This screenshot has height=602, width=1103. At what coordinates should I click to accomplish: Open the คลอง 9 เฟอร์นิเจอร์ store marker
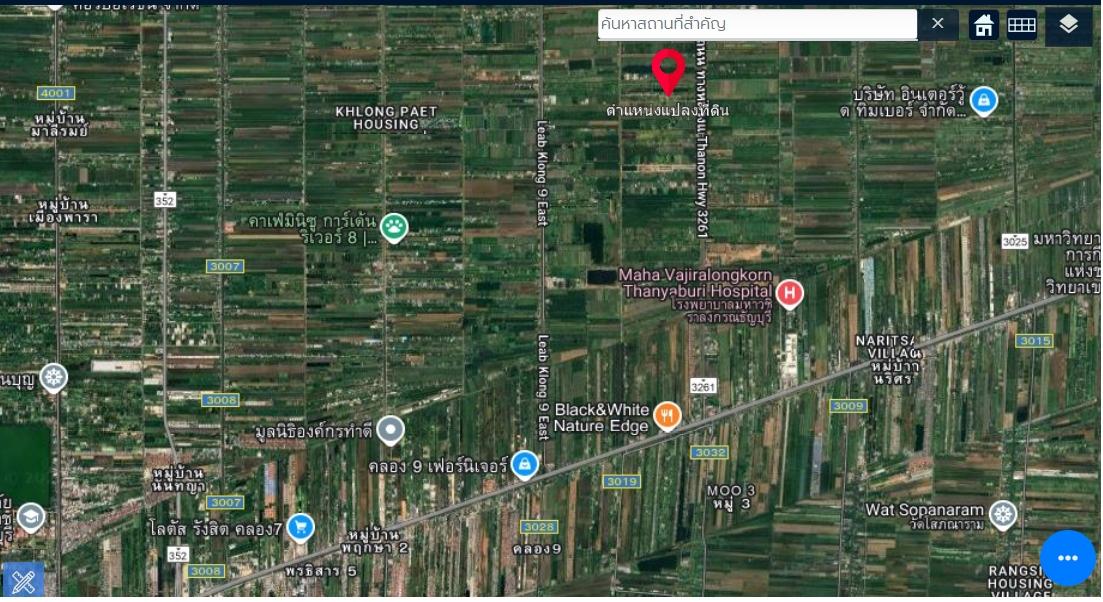pos(524,465)
